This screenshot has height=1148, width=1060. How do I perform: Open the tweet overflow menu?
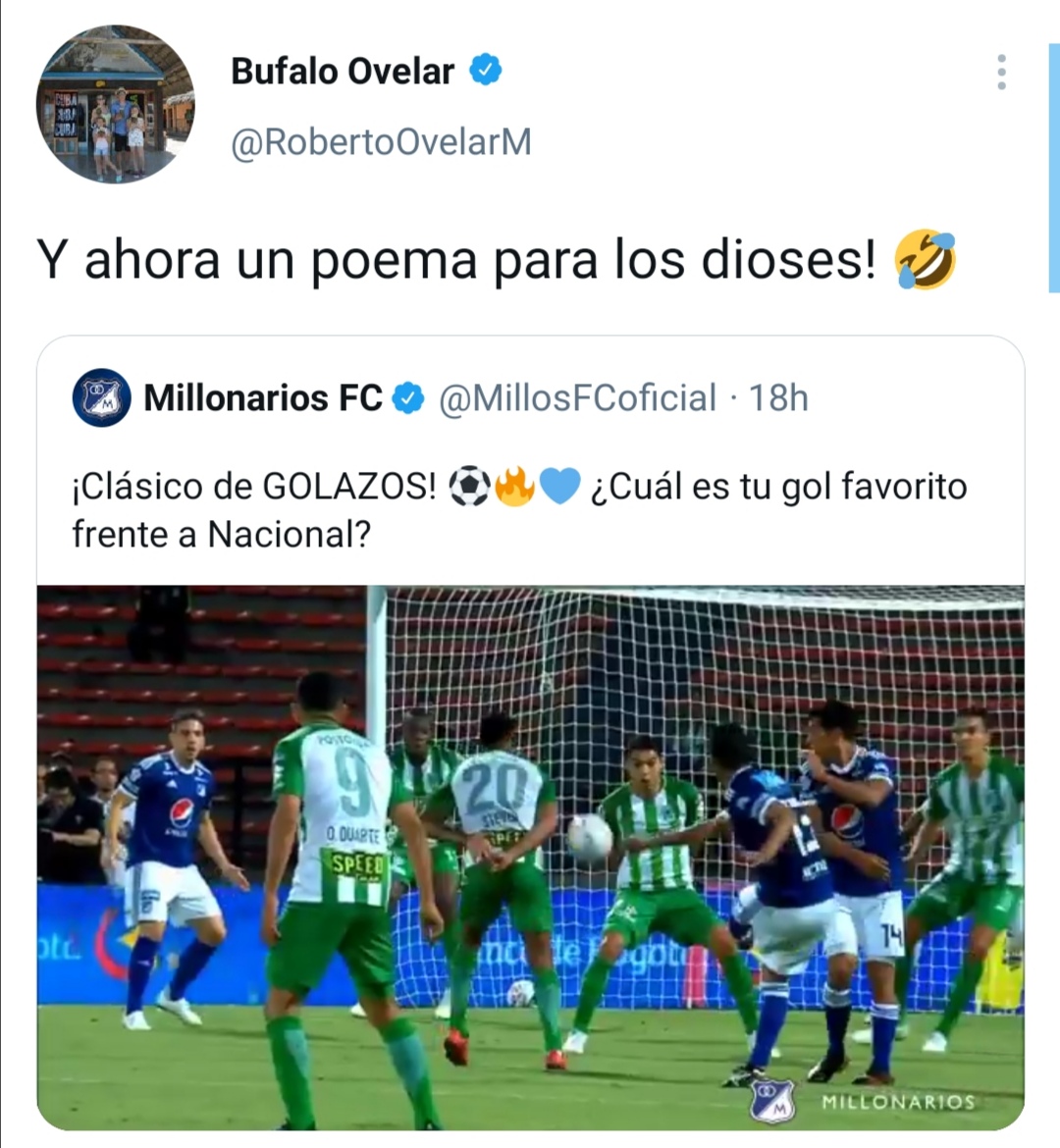(1001, 73)
